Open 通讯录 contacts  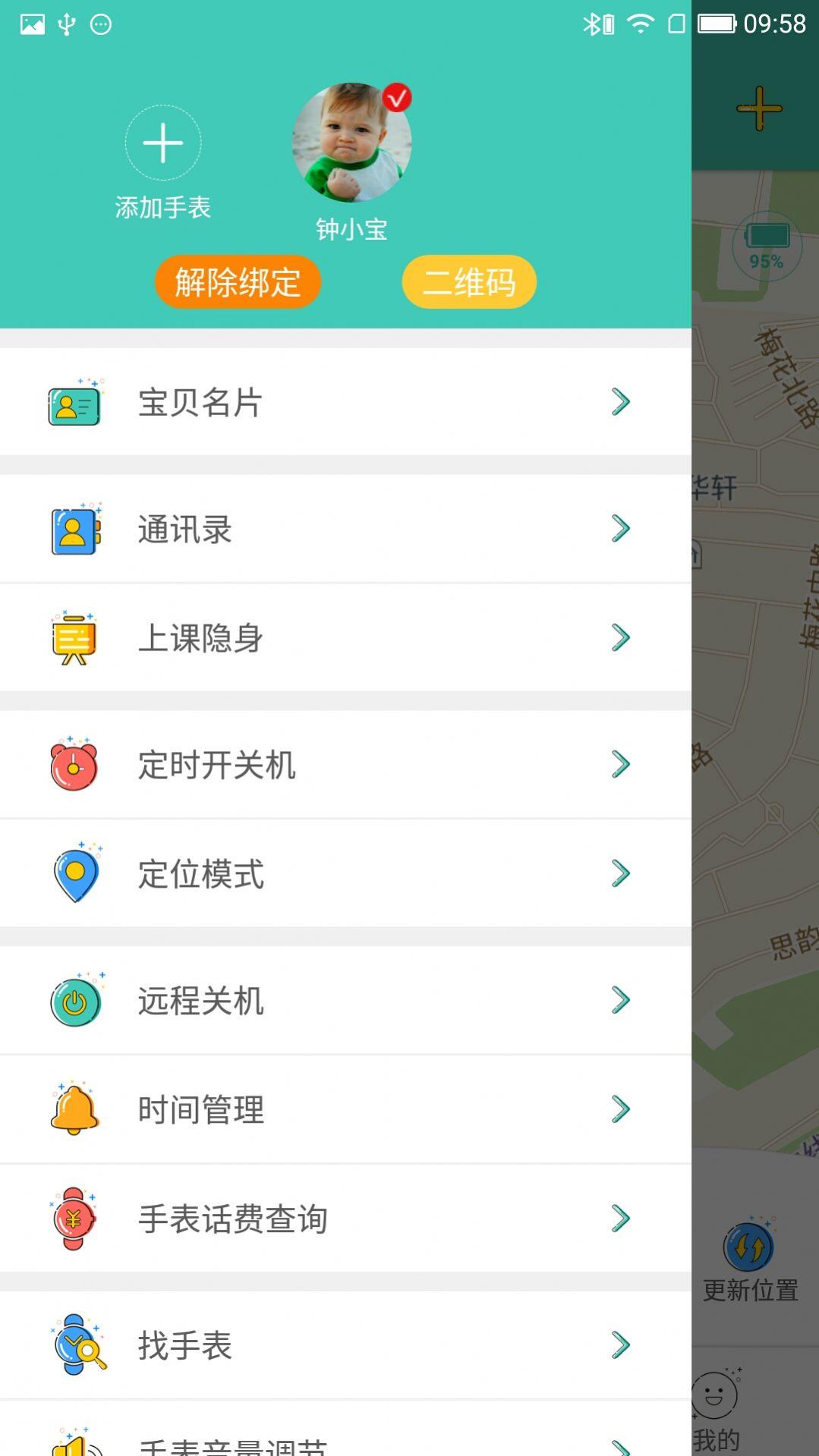point(345,529)
